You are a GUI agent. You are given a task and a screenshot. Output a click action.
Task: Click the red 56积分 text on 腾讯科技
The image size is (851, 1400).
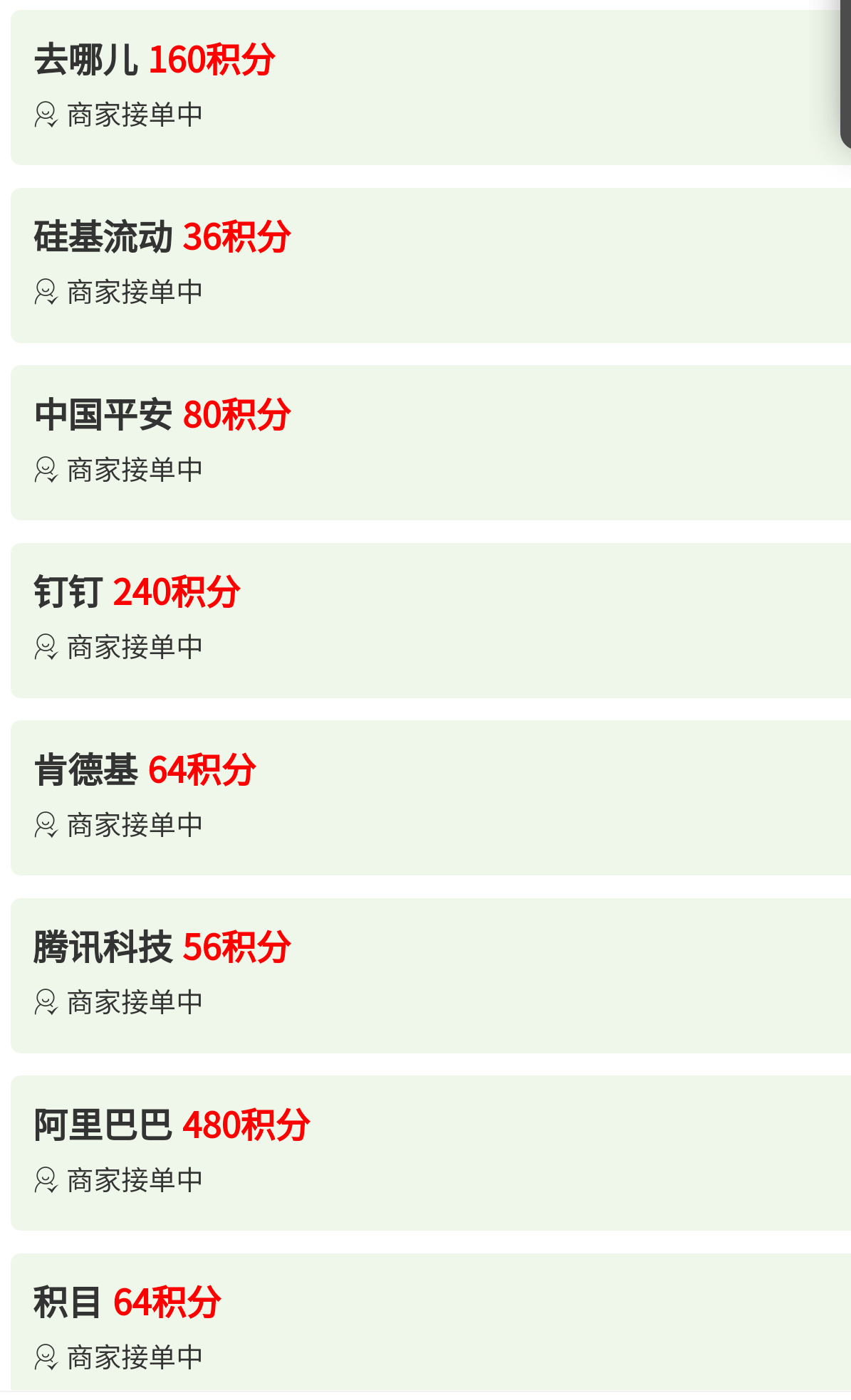(238, 948)
